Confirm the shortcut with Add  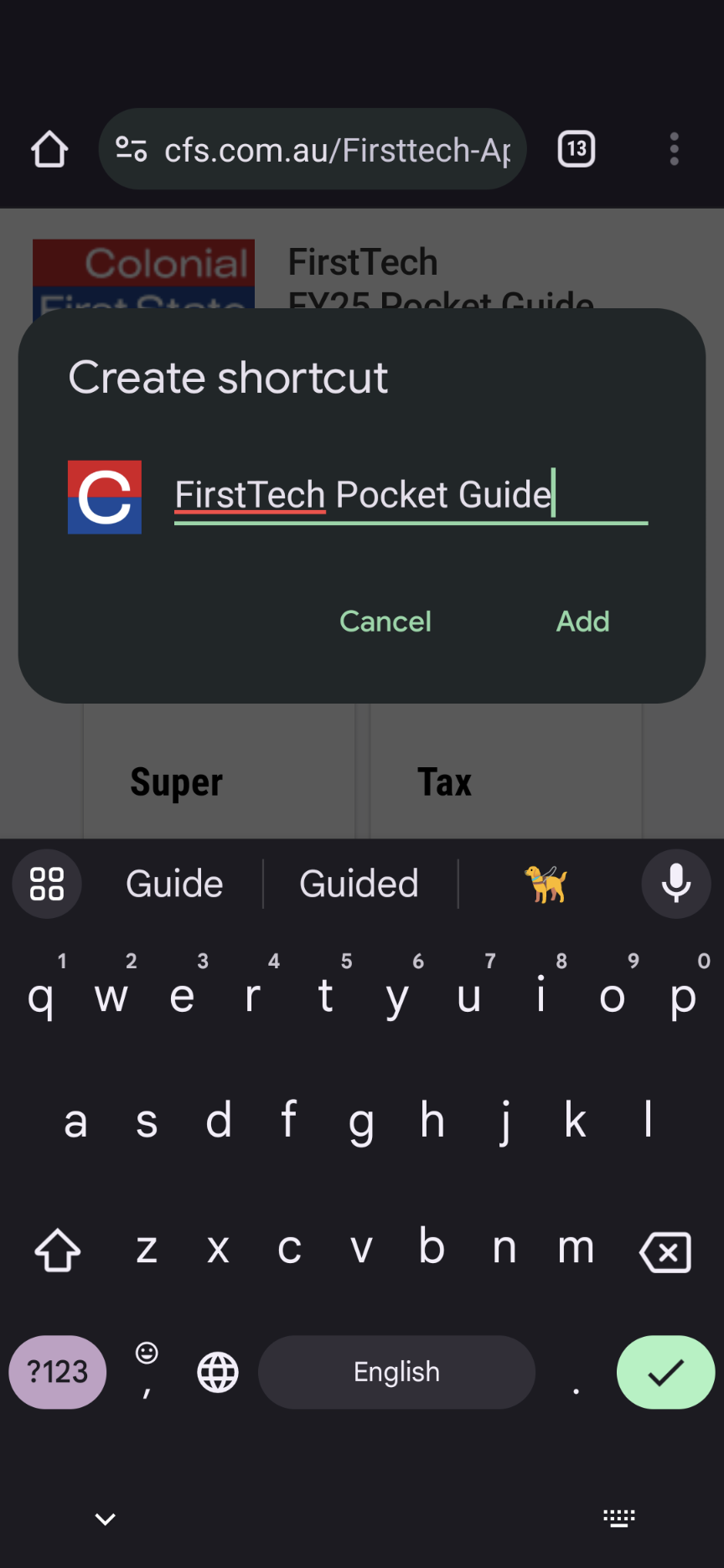tap(582, 622)
